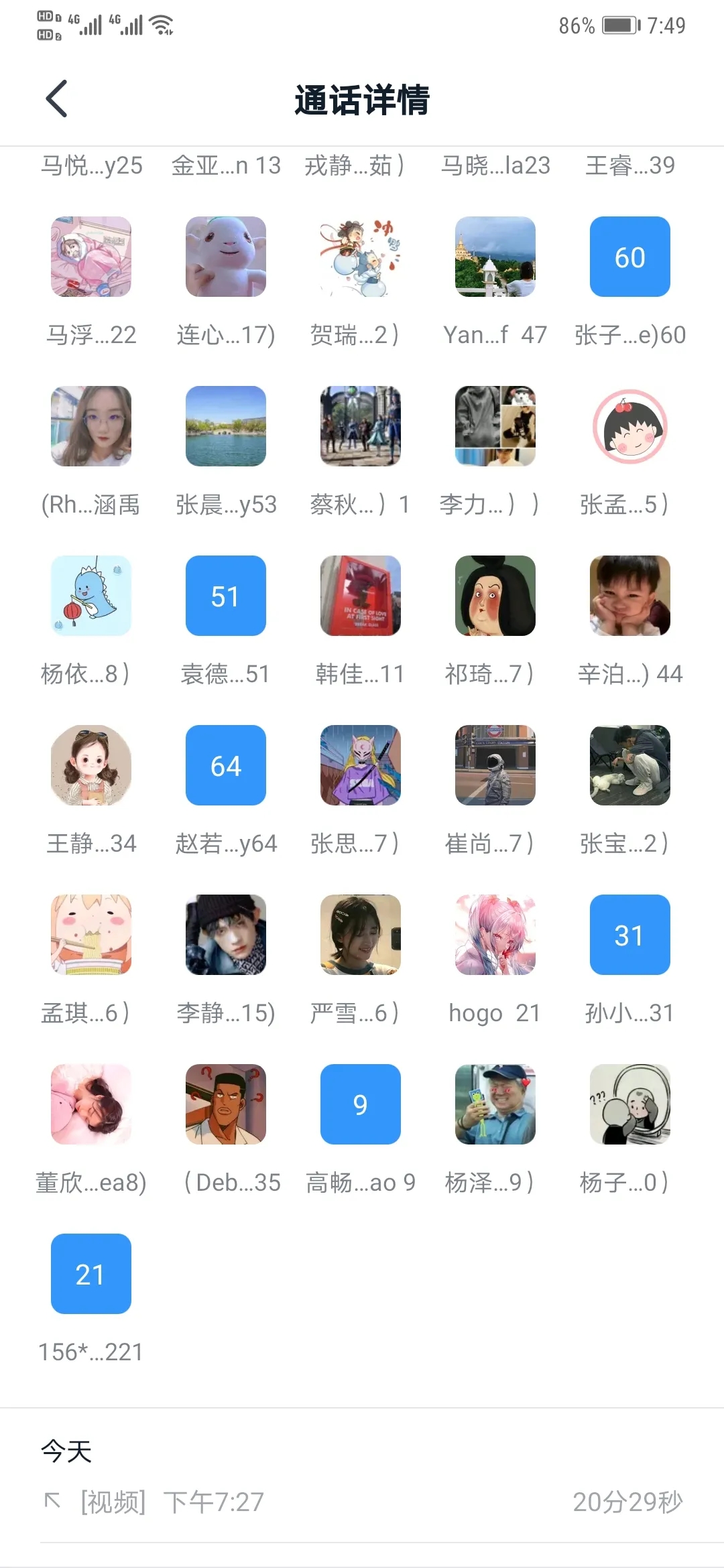Open participant (Rh...涵禹 profile

91,426
